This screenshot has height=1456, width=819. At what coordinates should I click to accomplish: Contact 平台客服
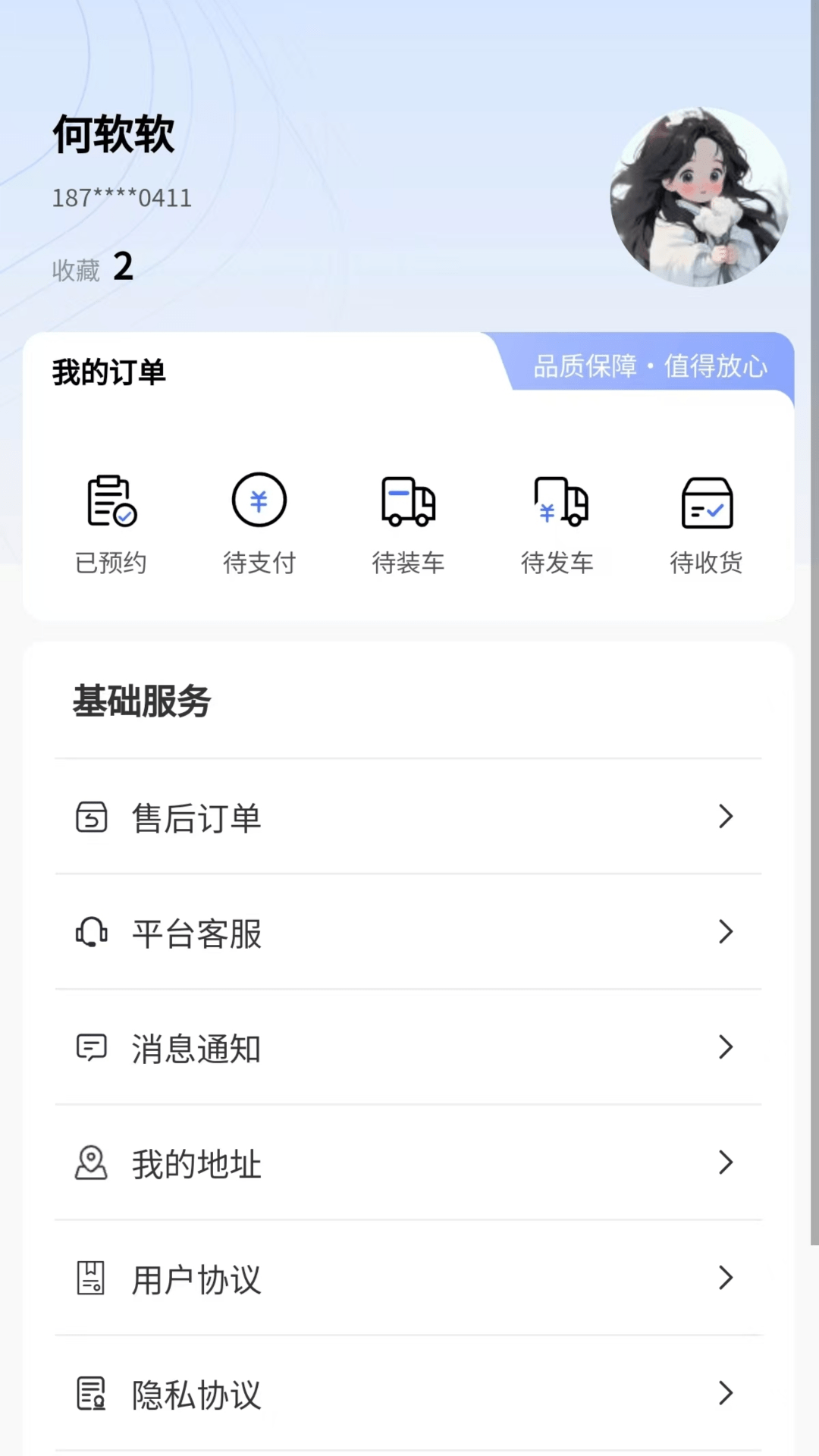click(408, 932)
